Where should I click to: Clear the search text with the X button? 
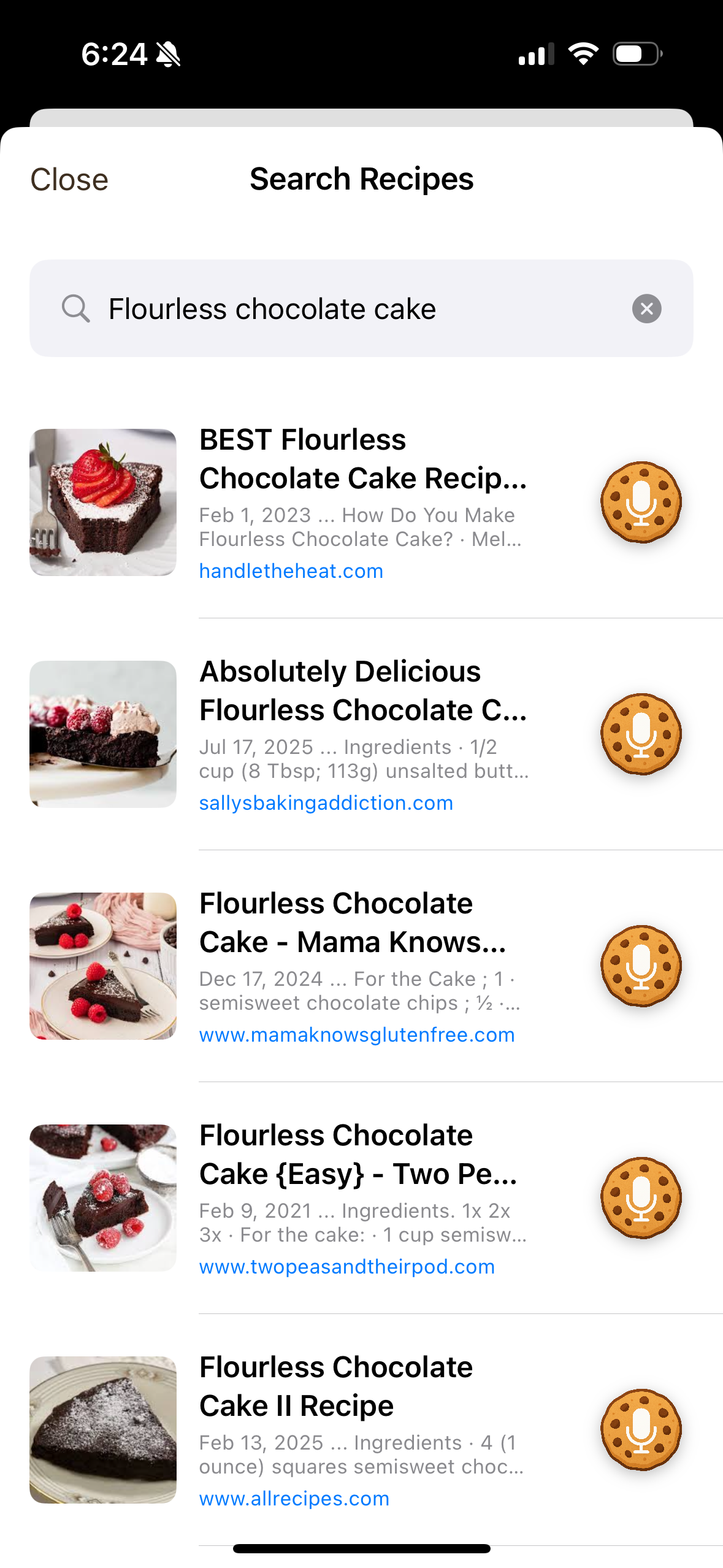click(x=648, y=308)
